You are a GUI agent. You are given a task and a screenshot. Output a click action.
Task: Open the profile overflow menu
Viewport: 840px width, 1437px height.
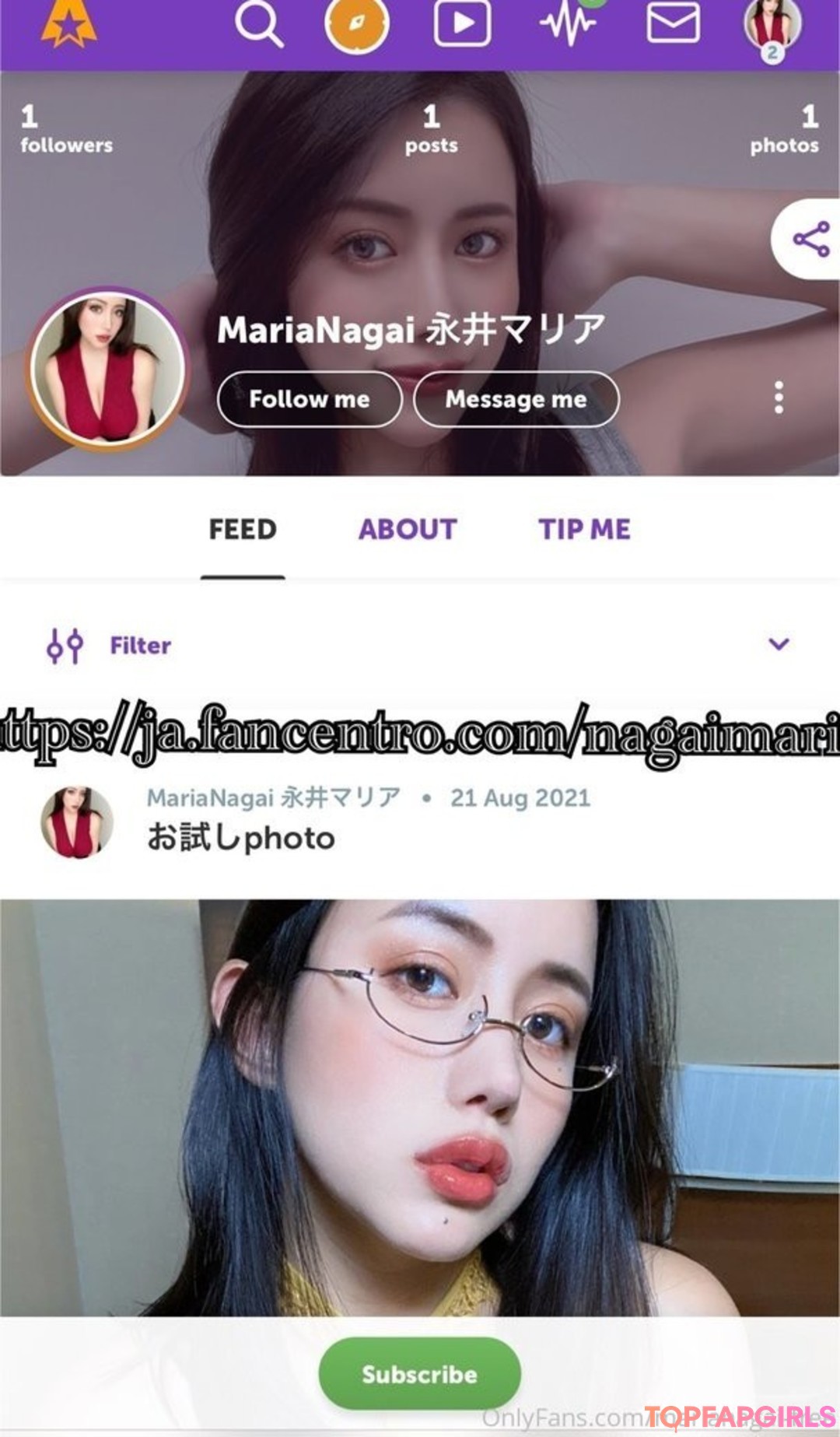click(x=779, y=398)
